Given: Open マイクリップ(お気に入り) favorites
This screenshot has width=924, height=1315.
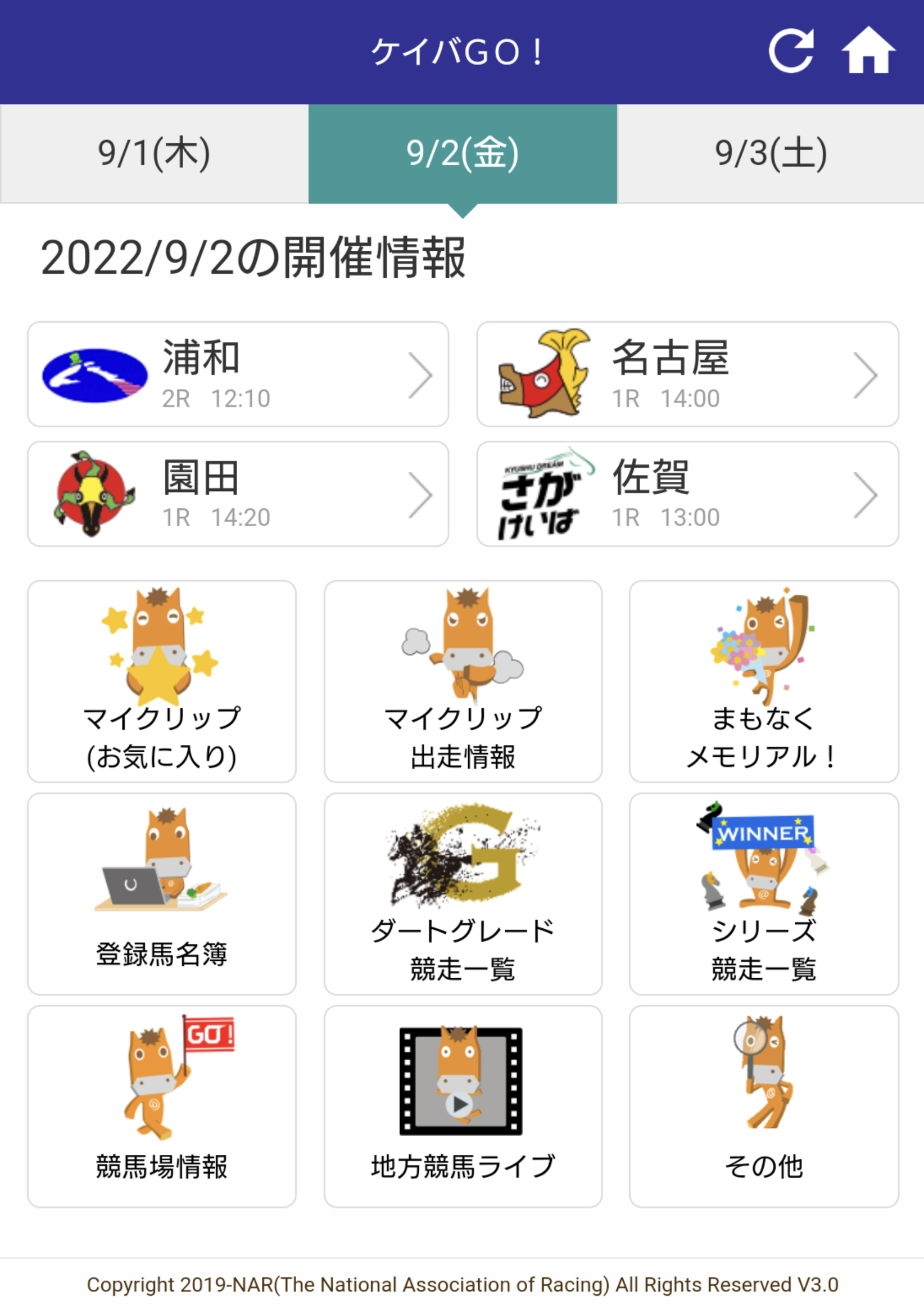Looking at the screenshot, I should point(162,681).
